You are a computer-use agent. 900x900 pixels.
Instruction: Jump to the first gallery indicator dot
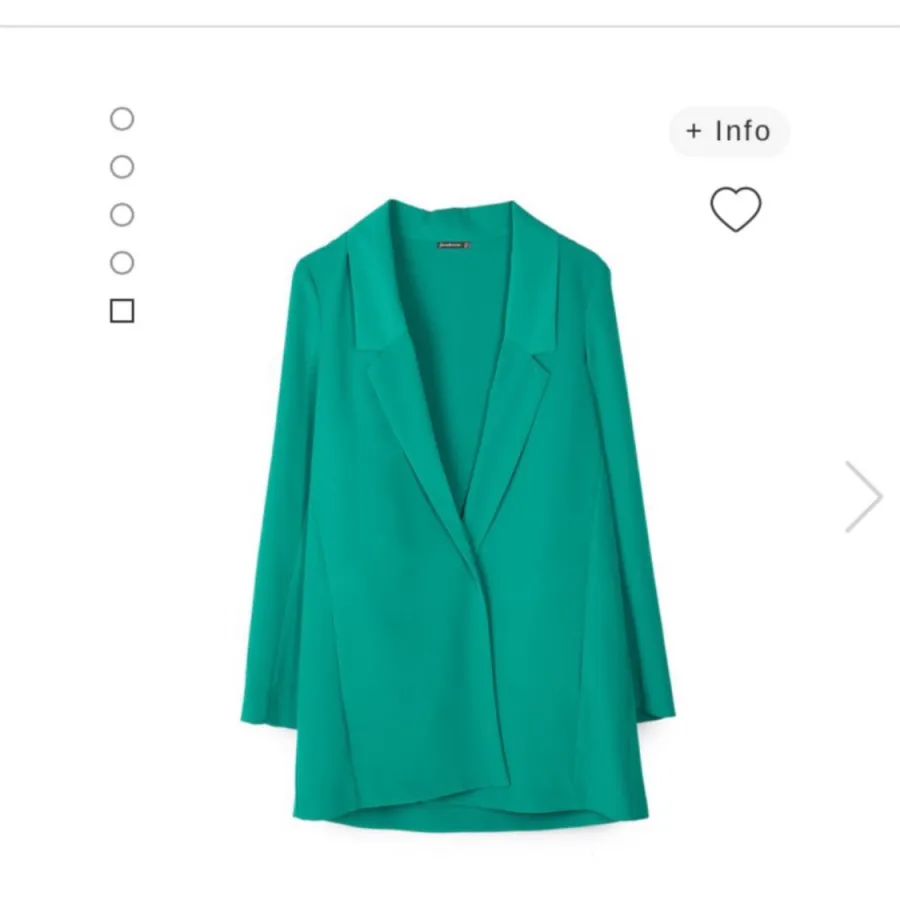(x=122, y=119)
